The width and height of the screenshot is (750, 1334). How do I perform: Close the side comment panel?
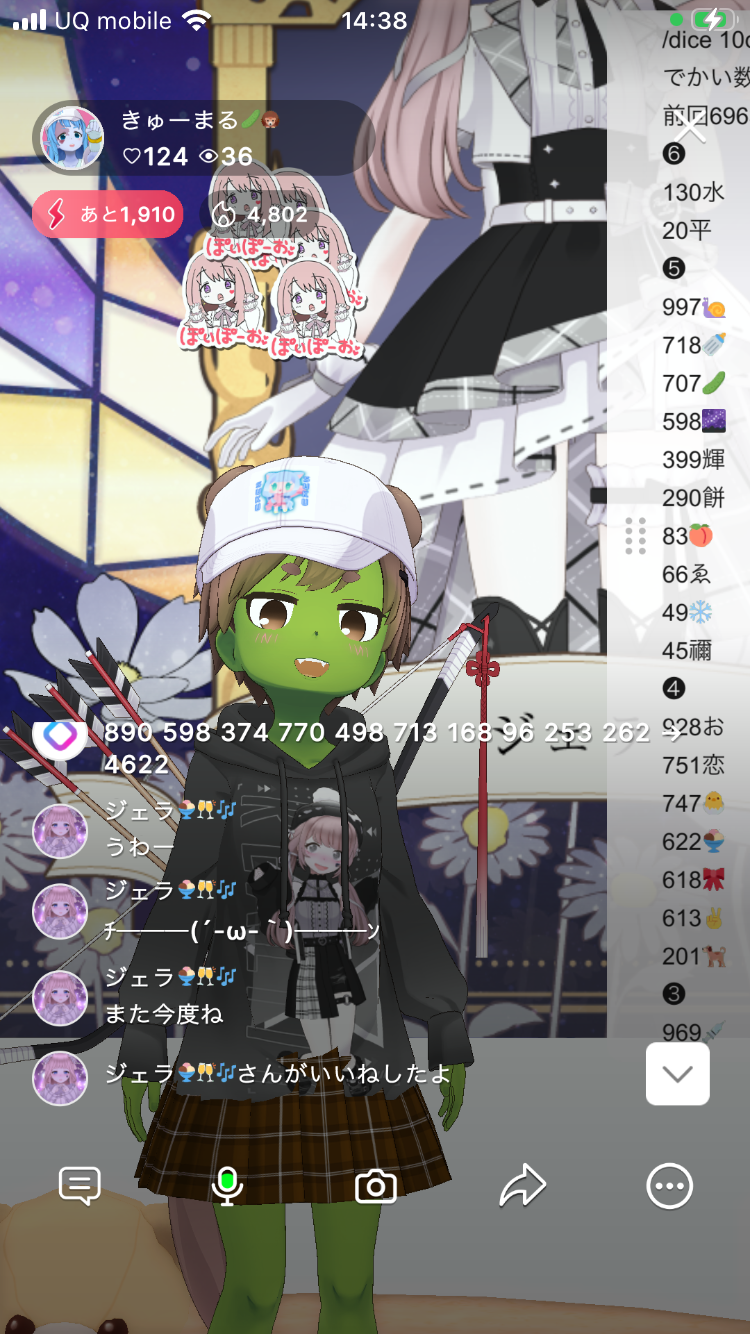coord(689,128)
